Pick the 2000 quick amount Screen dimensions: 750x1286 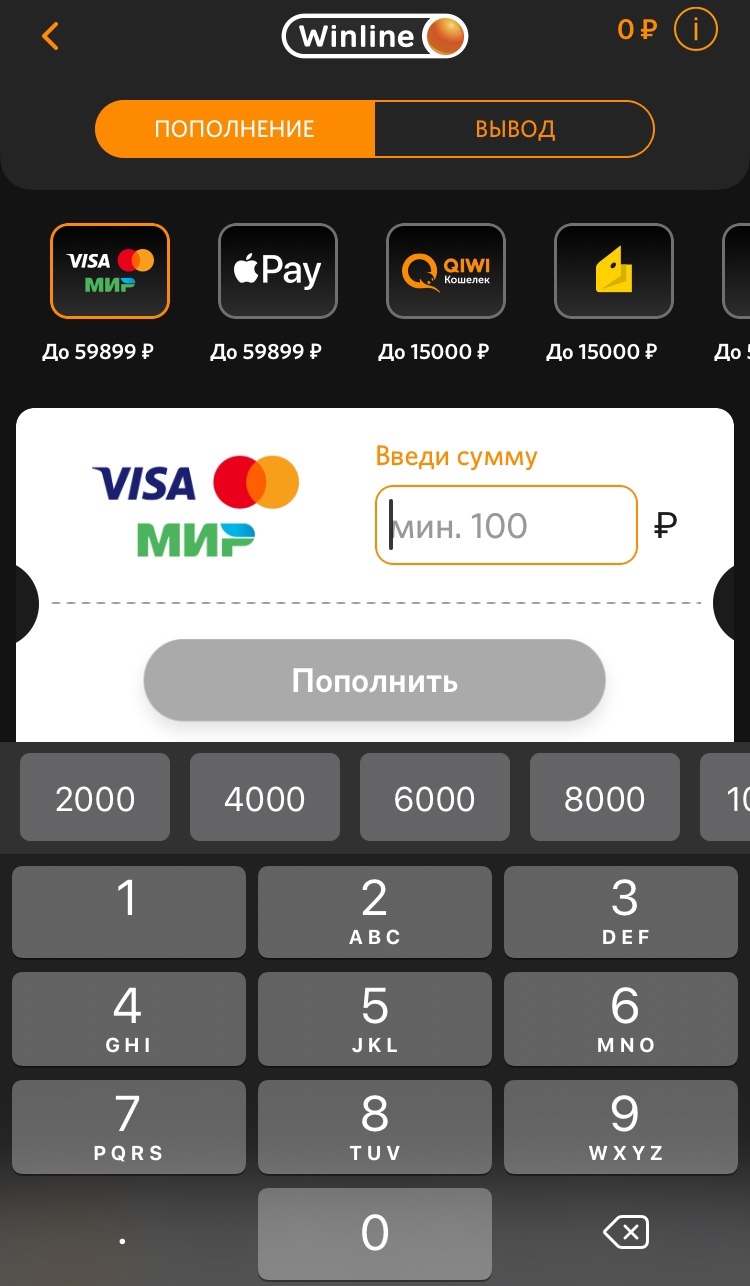pyautogui.click(x=95, y=798)
